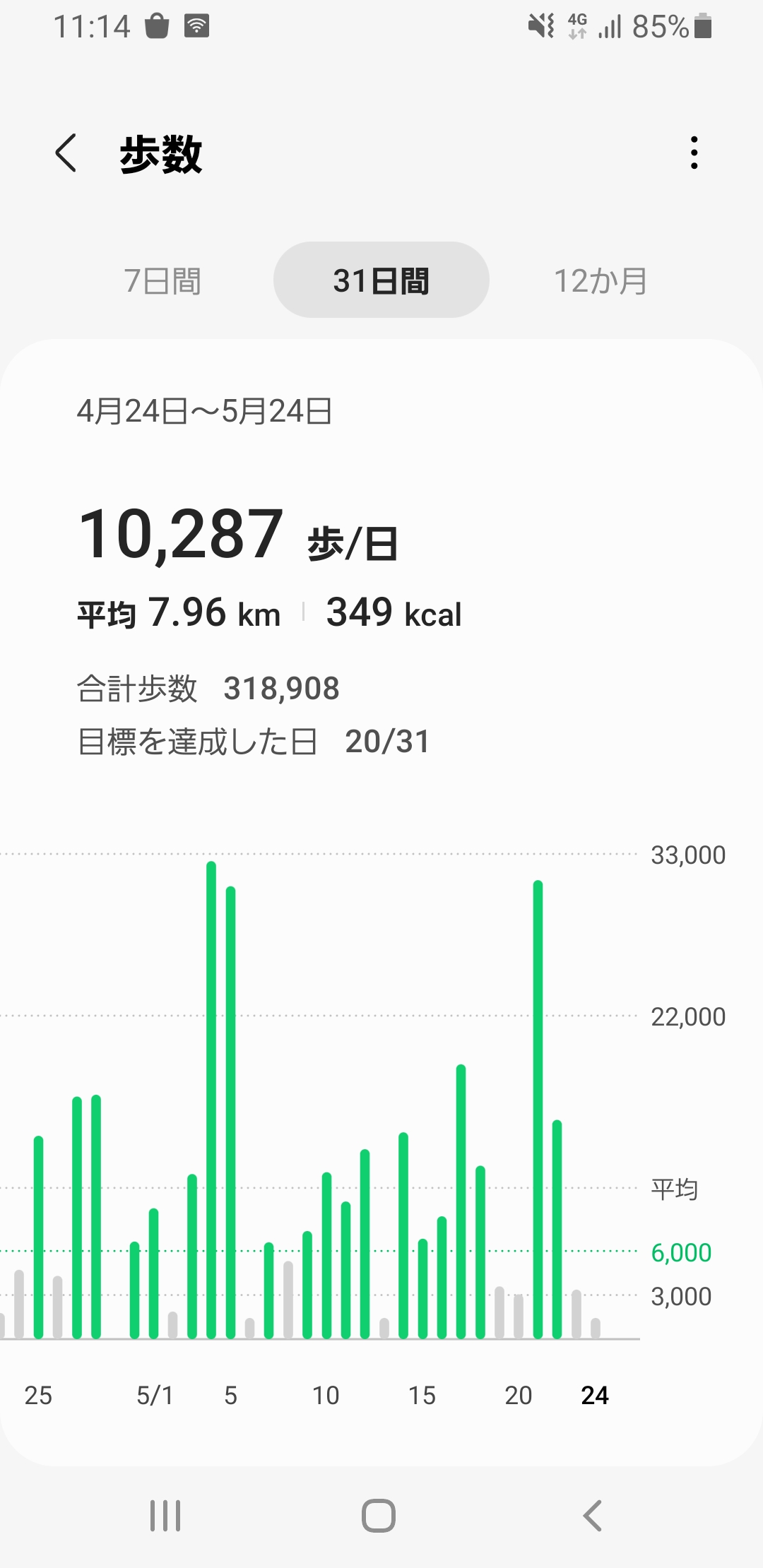Open the three-dot overflow menu
763x1568 pixels.
pyautogui.click(x=694, y=153)
